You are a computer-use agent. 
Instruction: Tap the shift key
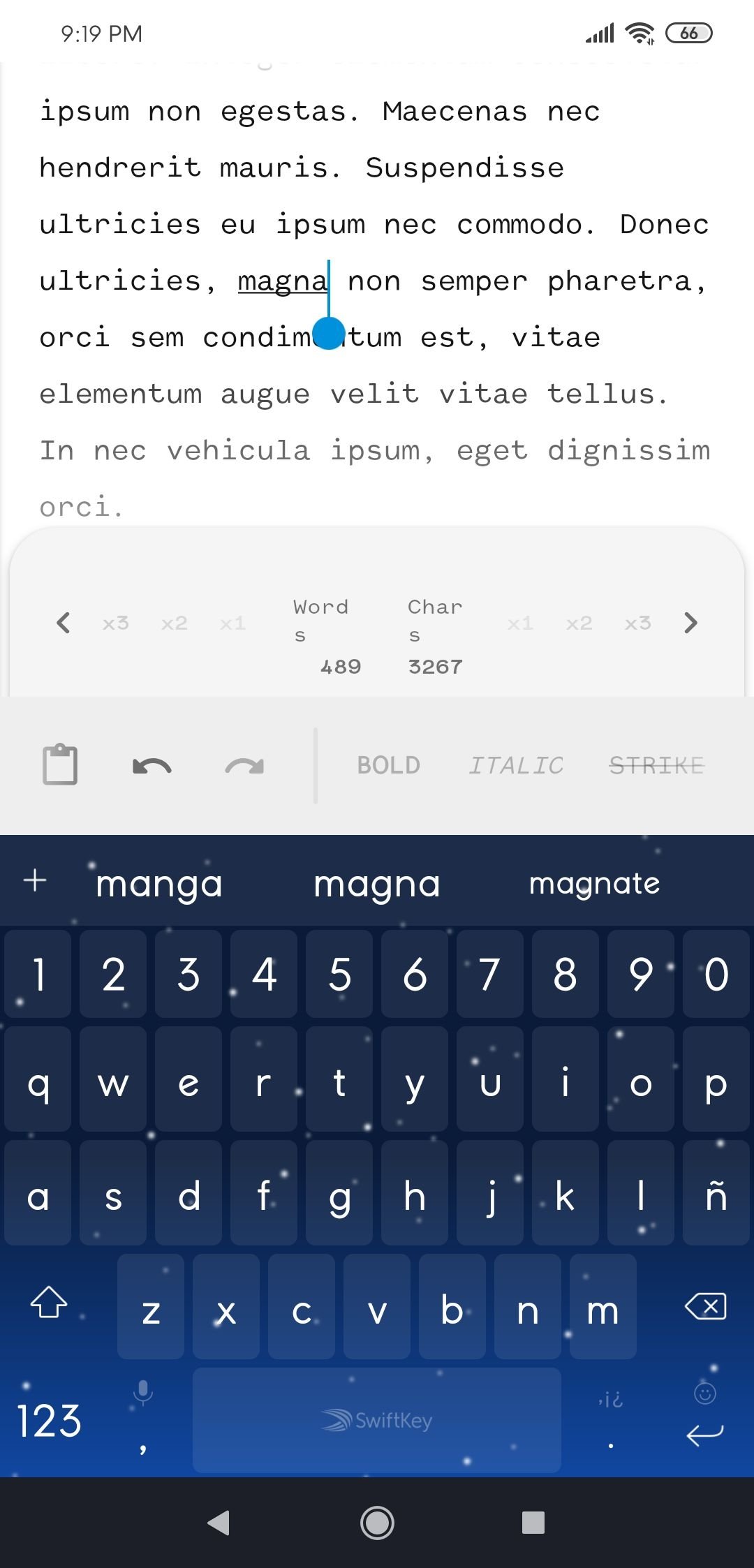tap(49, 1303)
